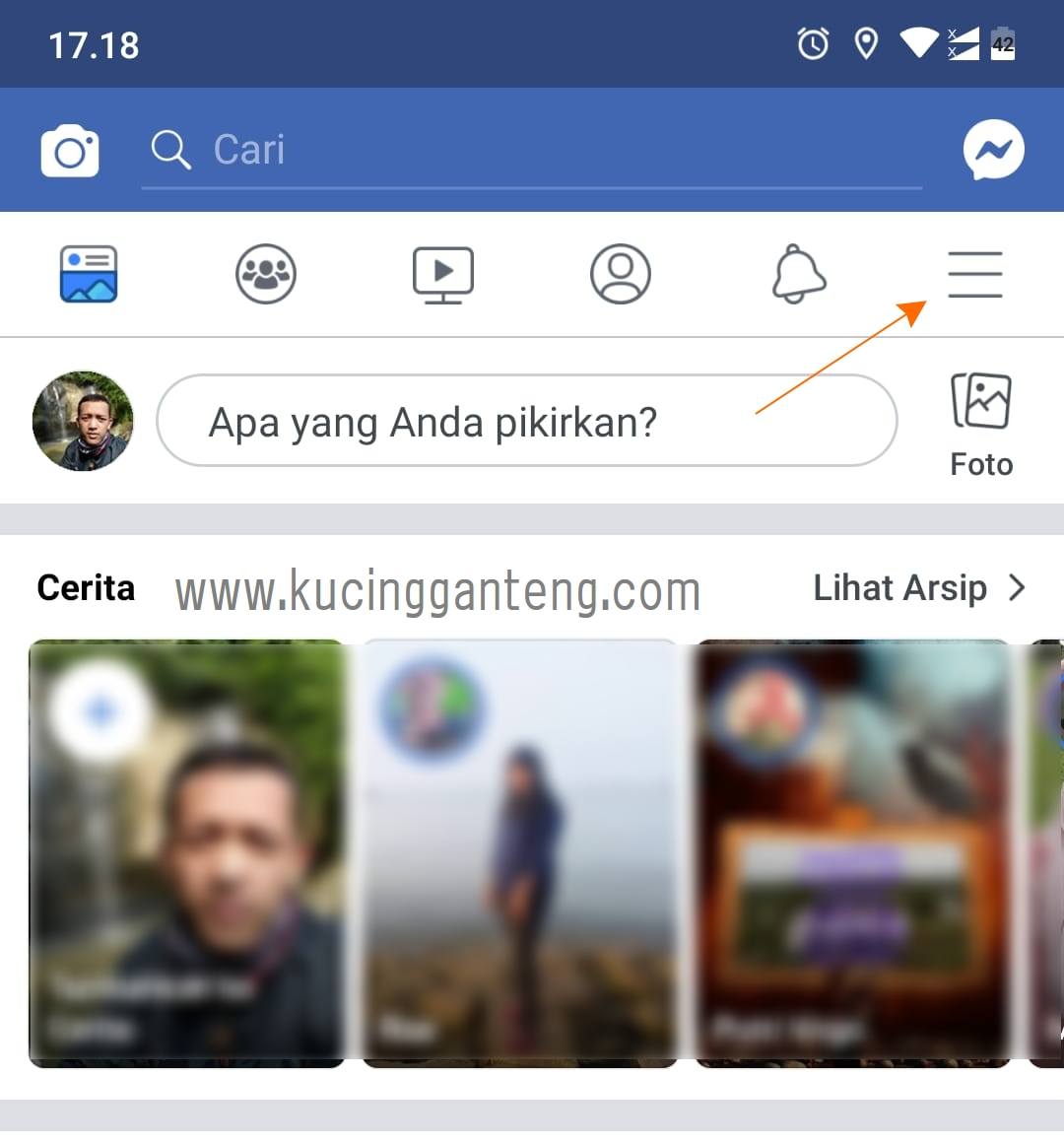Open the friends and groups section
Viewport: 1064px width, 1144px height.
click(x=266, y=274)
